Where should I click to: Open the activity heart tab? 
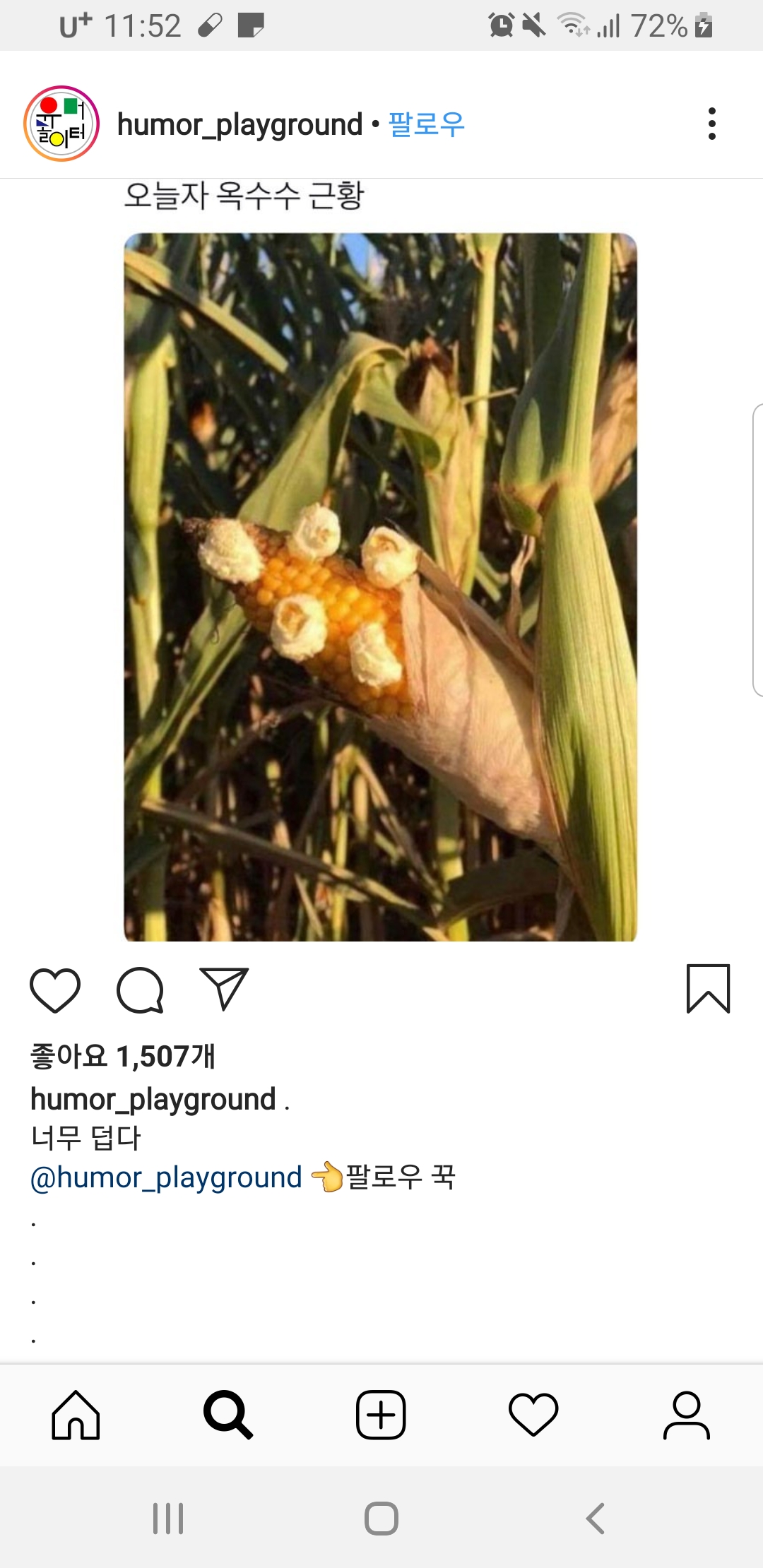(x=533, y=1415)
